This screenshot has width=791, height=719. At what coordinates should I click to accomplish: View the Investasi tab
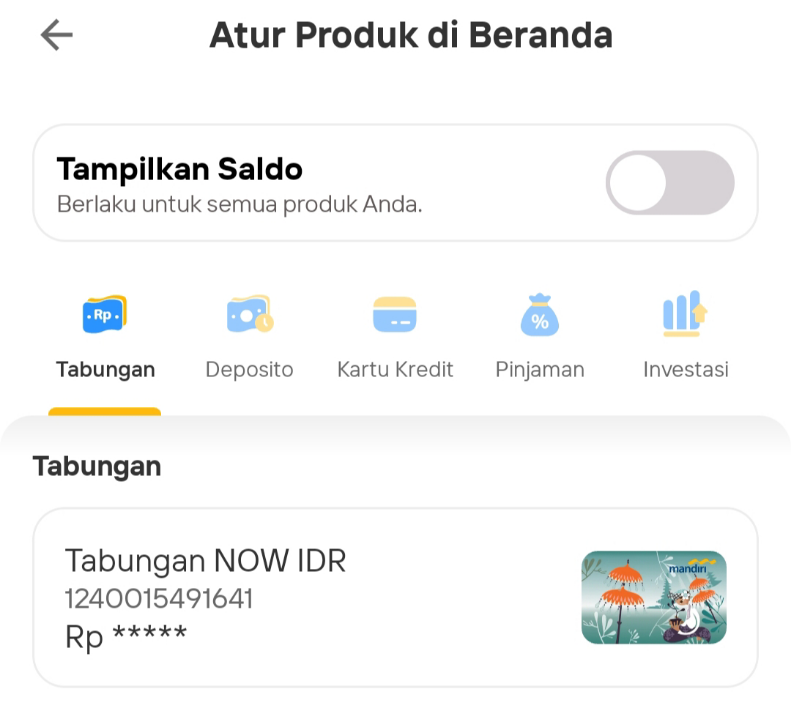click(x=685, y=340)
